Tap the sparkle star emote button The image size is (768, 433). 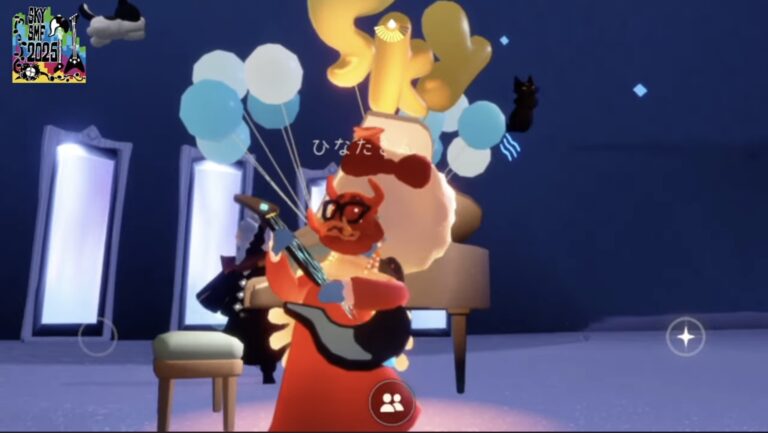(686, 337)
